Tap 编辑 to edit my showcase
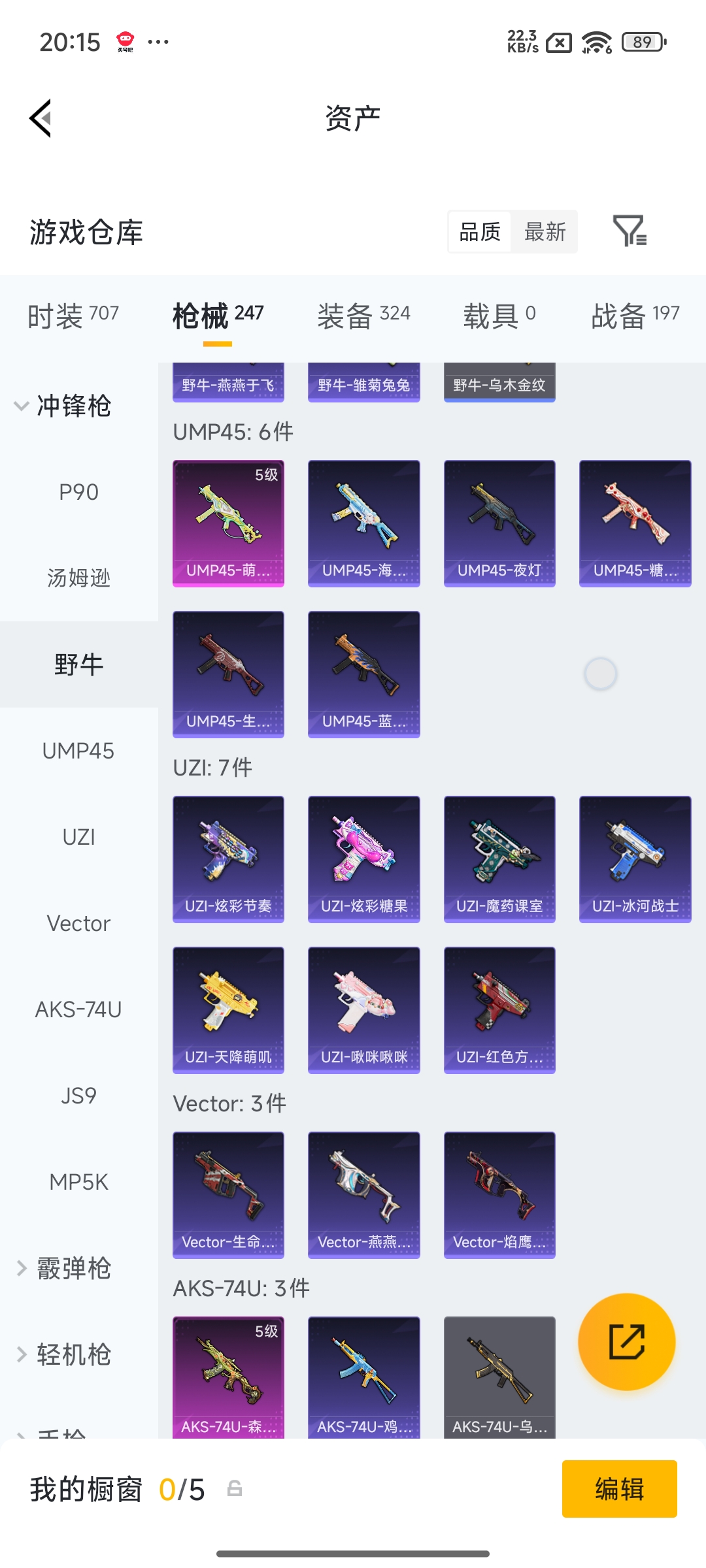 [619, 1489]
